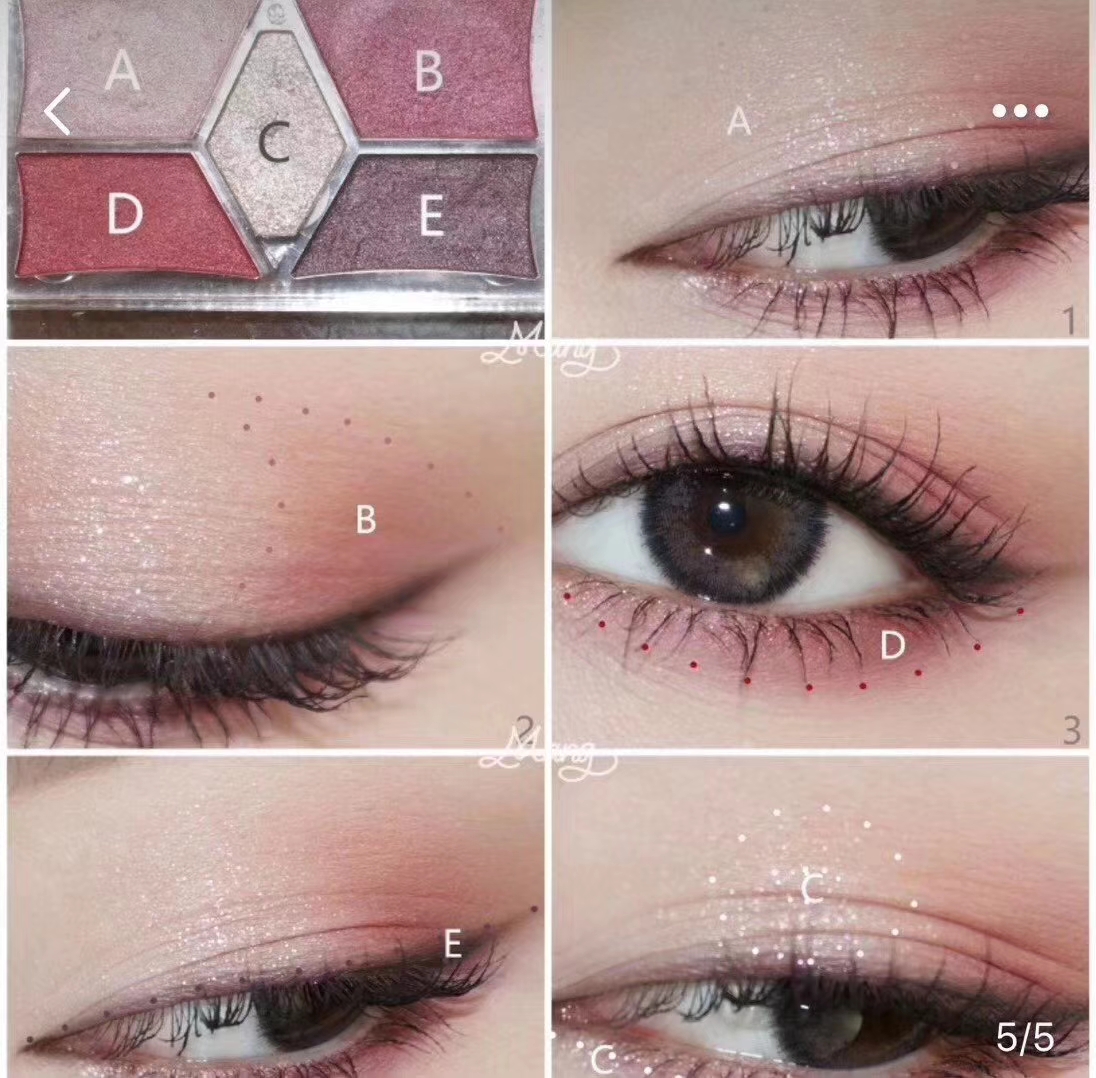Go back using the left arrow

click(58, 111)
